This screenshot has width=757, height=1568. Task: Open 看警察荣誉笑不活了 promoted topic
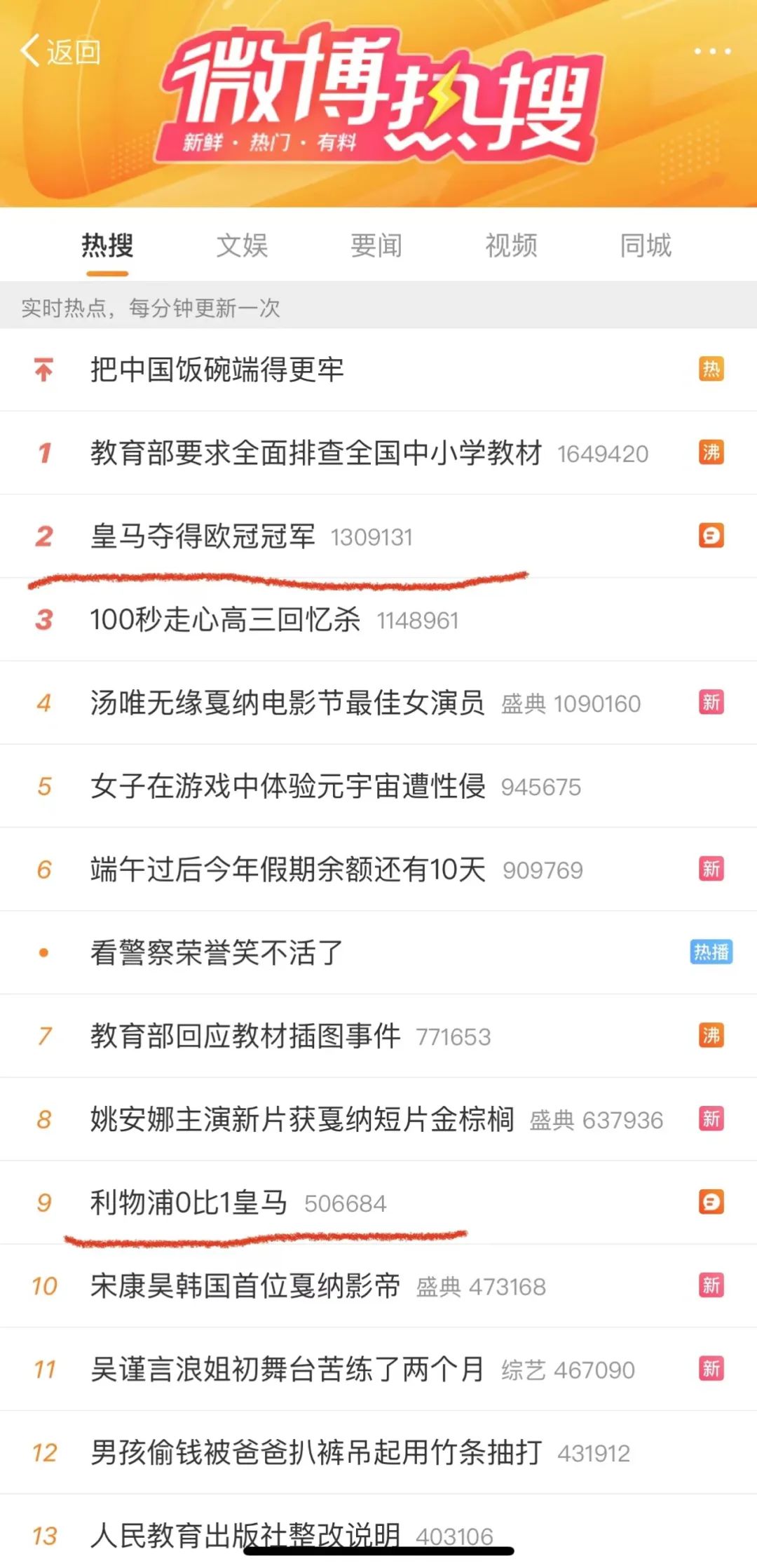217,952
